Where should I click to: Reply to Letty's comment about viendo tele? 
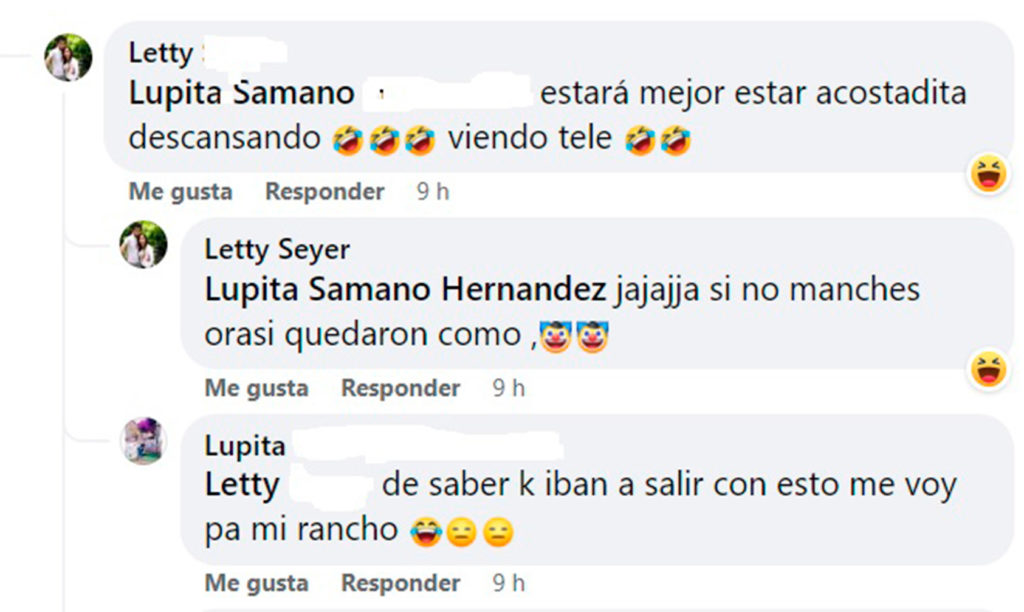pyautogui.click(x=324, y=192)
